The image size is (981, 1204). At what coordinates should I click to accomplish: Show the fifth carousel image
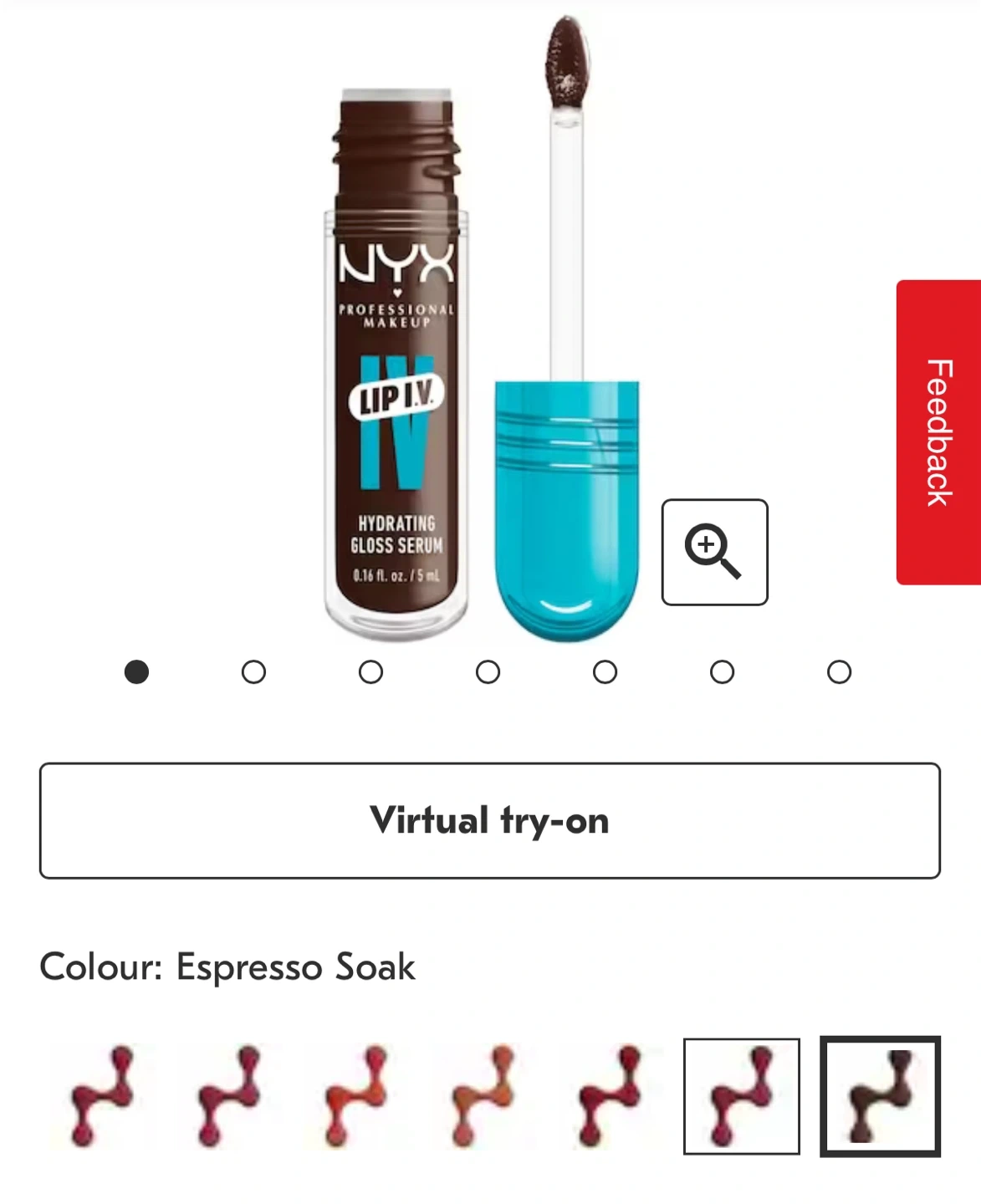[x=605, y=672]
